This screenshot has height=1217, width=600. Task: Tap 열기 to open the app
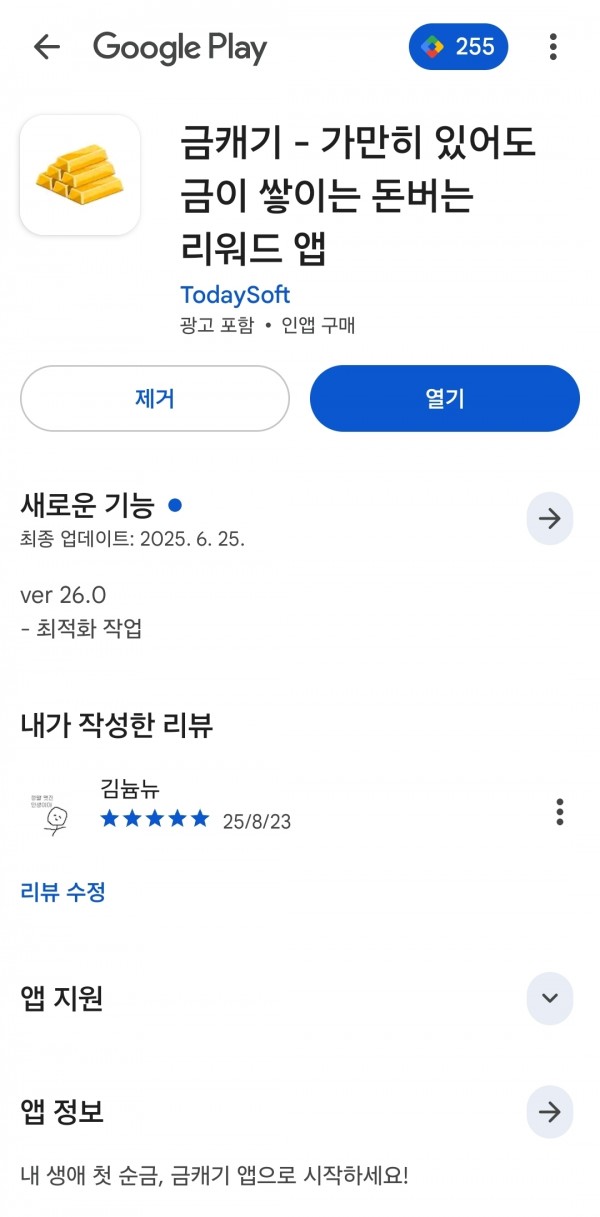445,399
